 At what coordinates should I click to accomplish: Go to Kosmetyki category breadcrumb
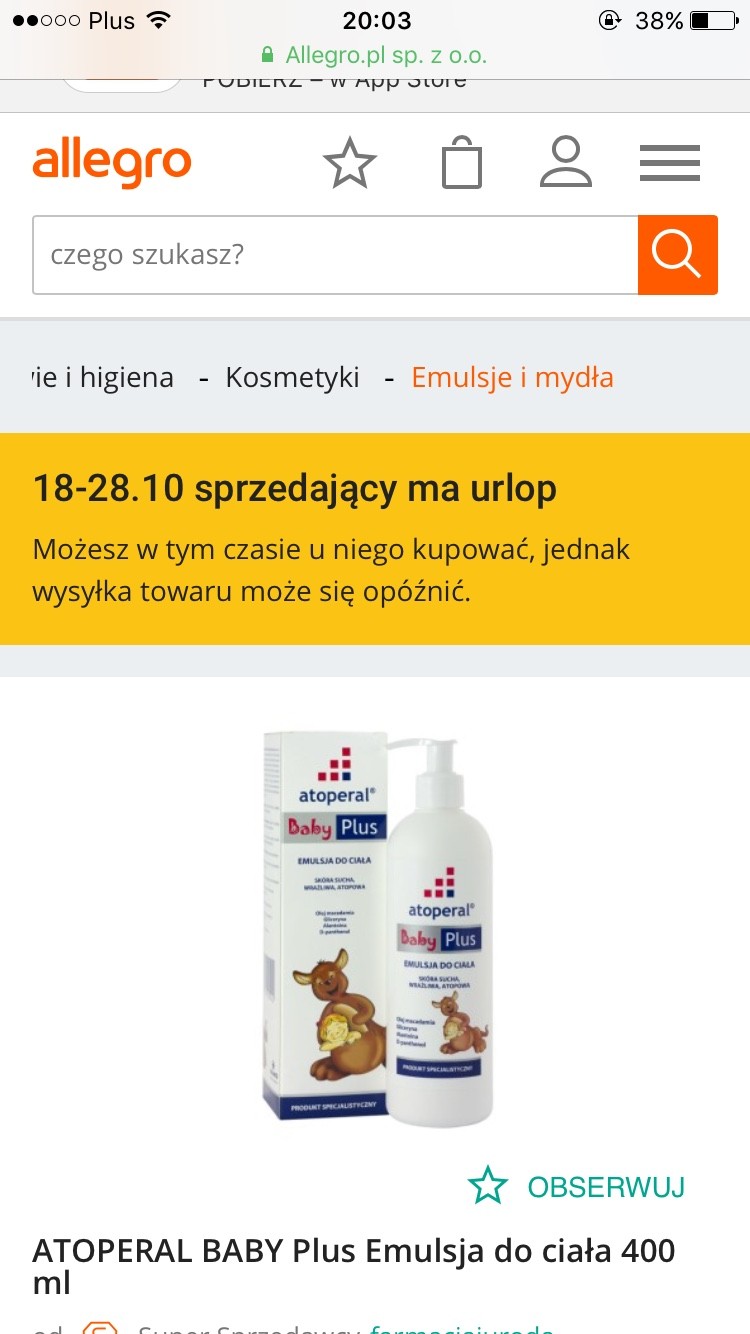[292, 377]
